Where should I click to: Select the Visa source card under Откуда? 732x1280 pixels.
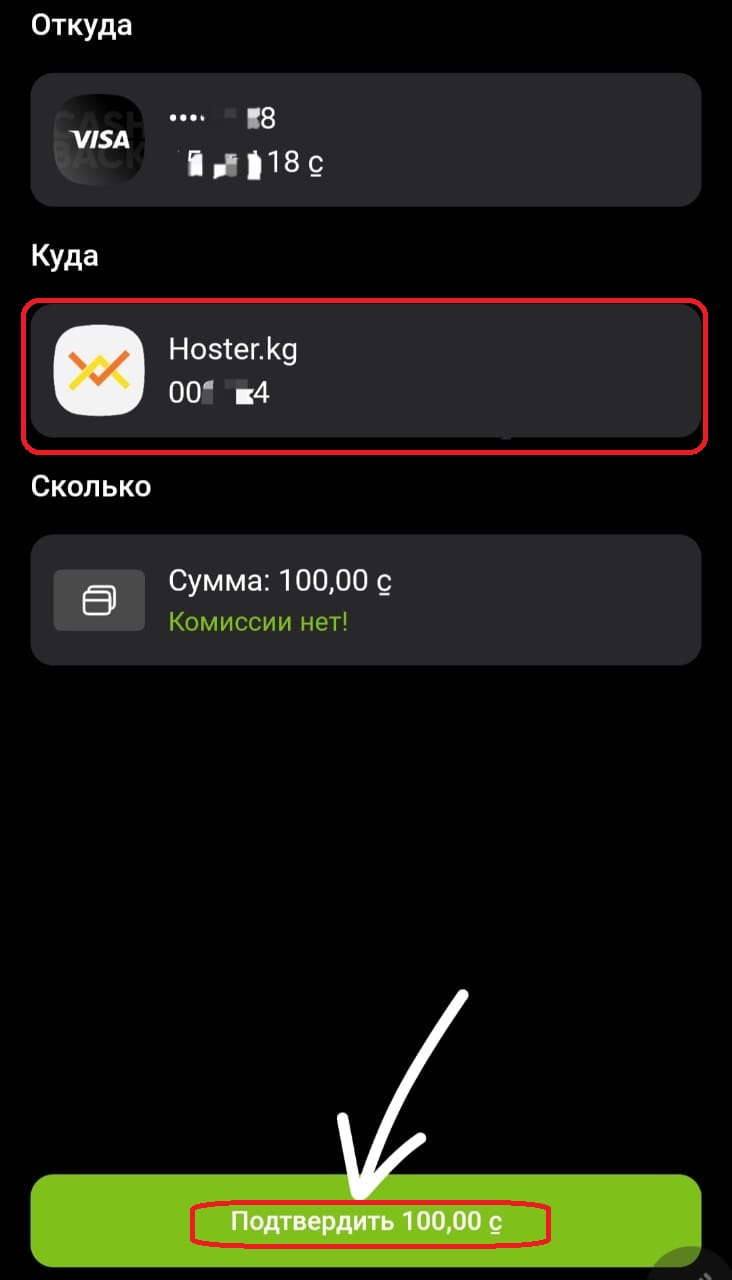click(x=365, y=140)
